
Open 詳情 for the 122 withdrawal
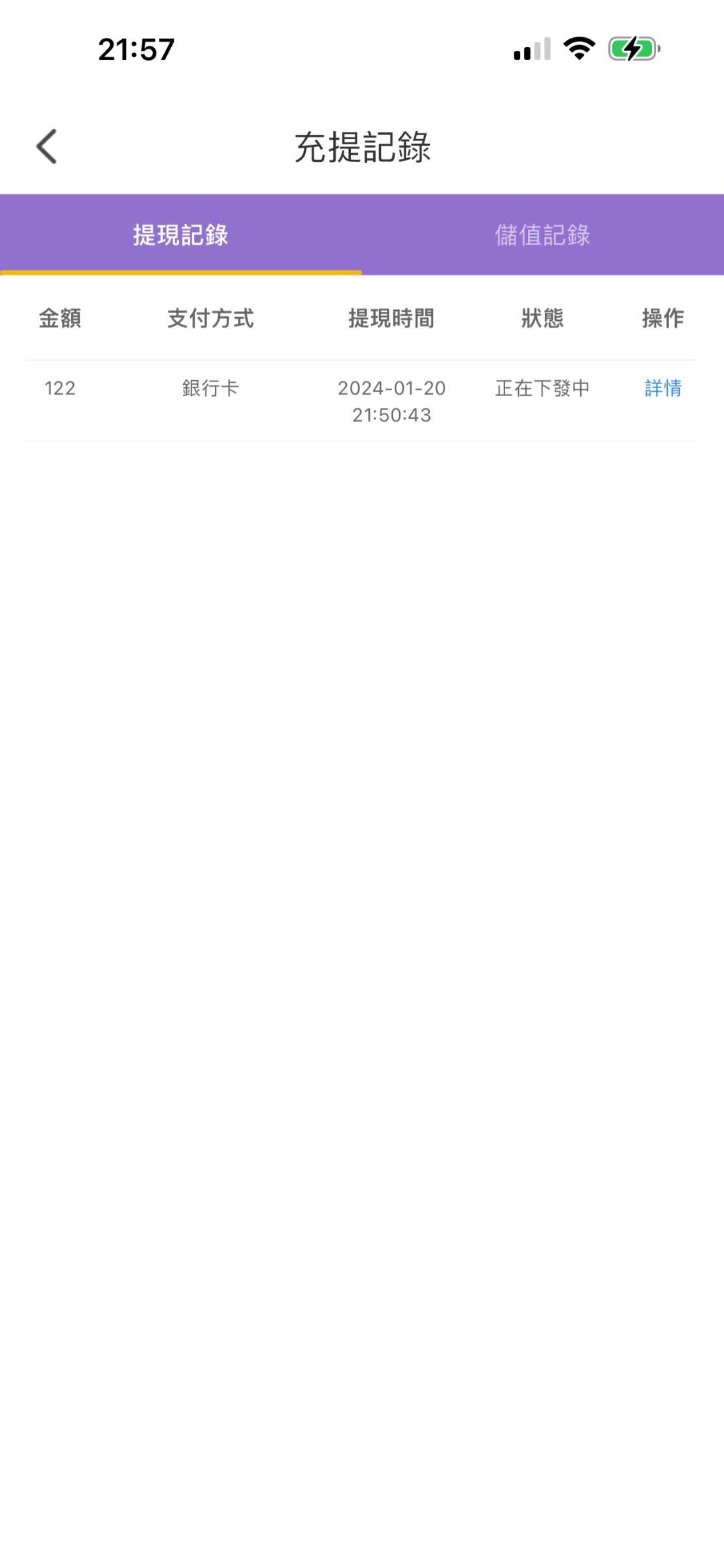[663, 388]
